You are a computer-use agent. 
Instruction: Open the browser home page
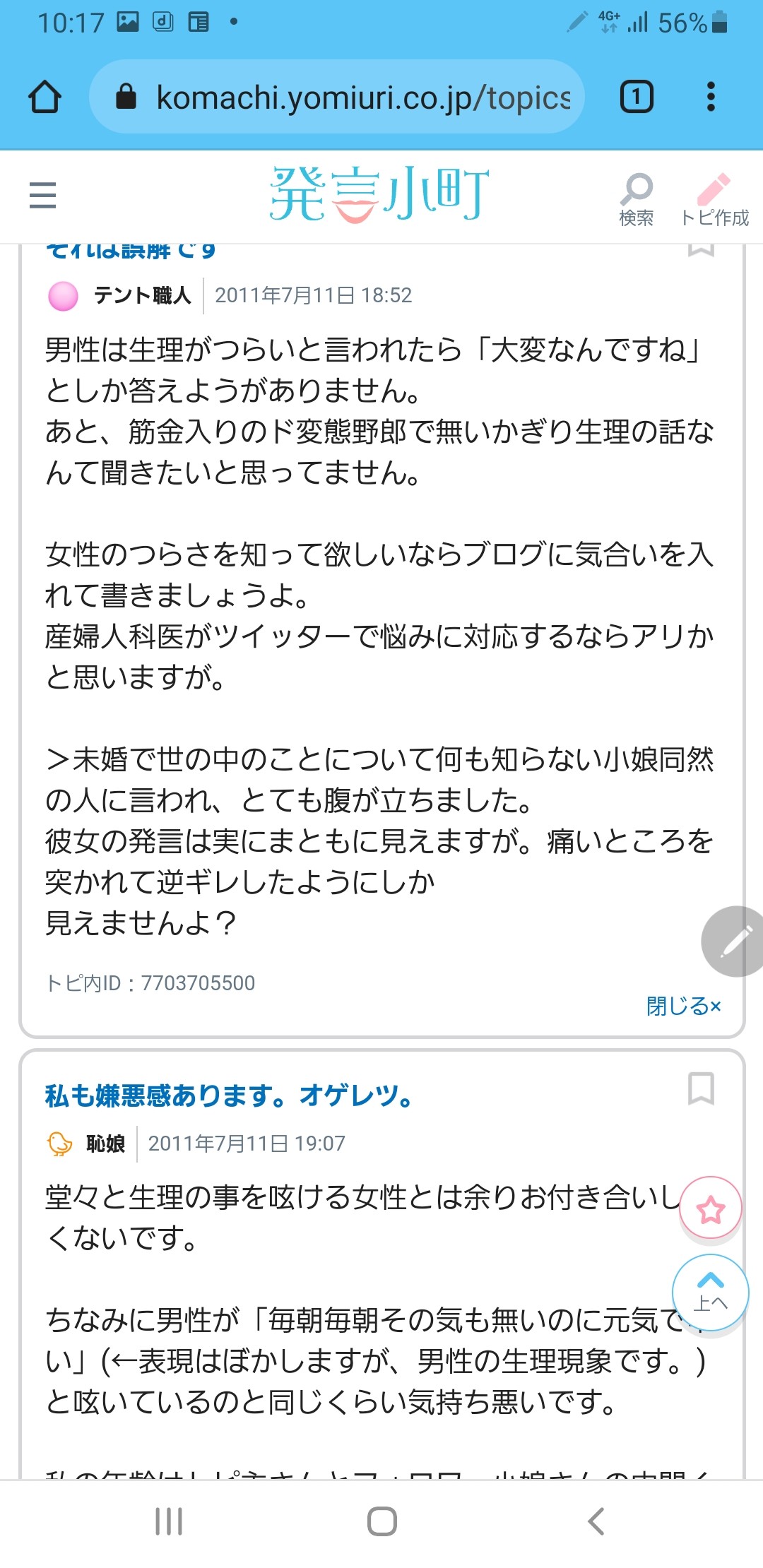45,97
